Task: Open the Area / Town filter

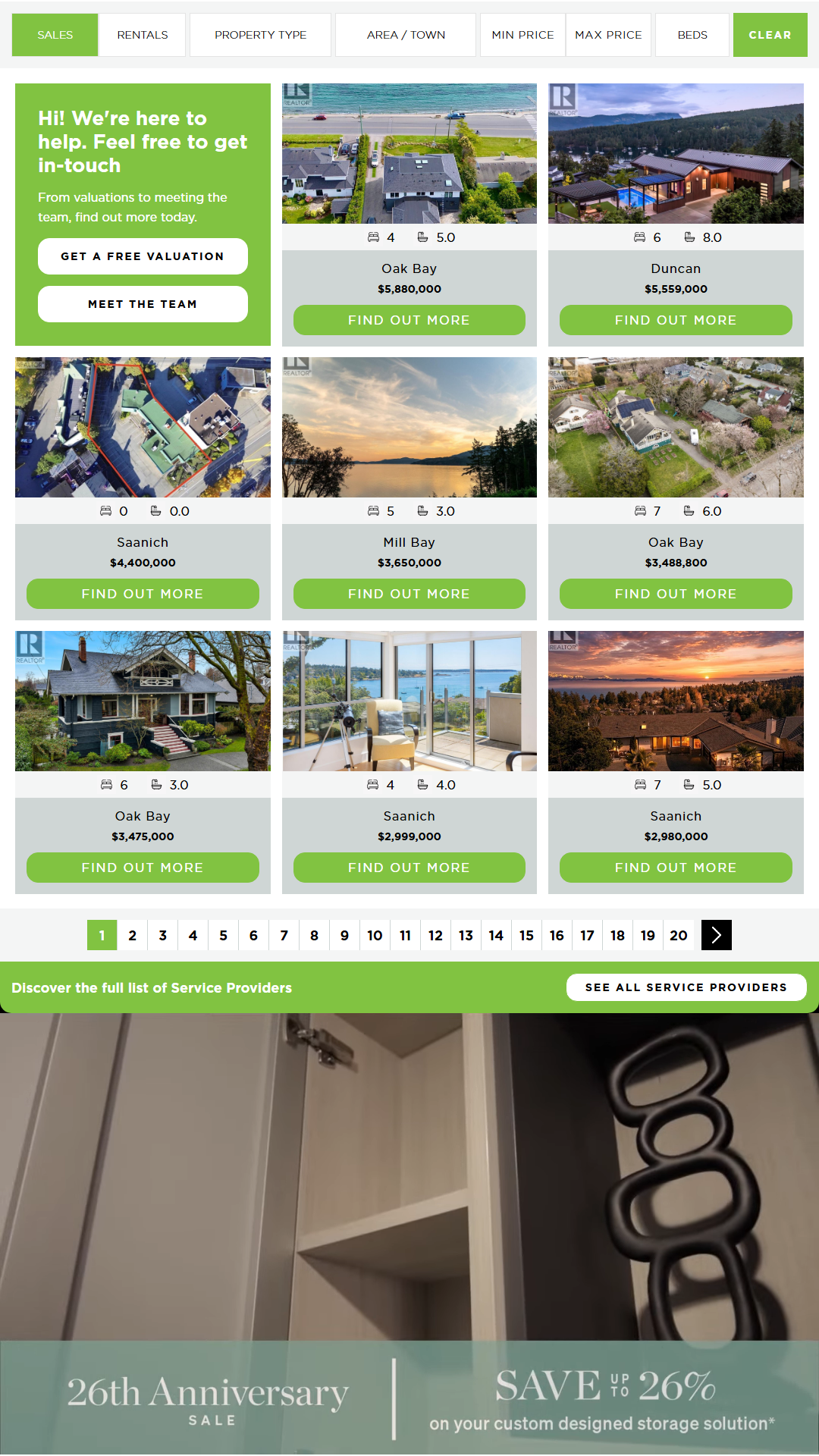Action: click(406, 35)
